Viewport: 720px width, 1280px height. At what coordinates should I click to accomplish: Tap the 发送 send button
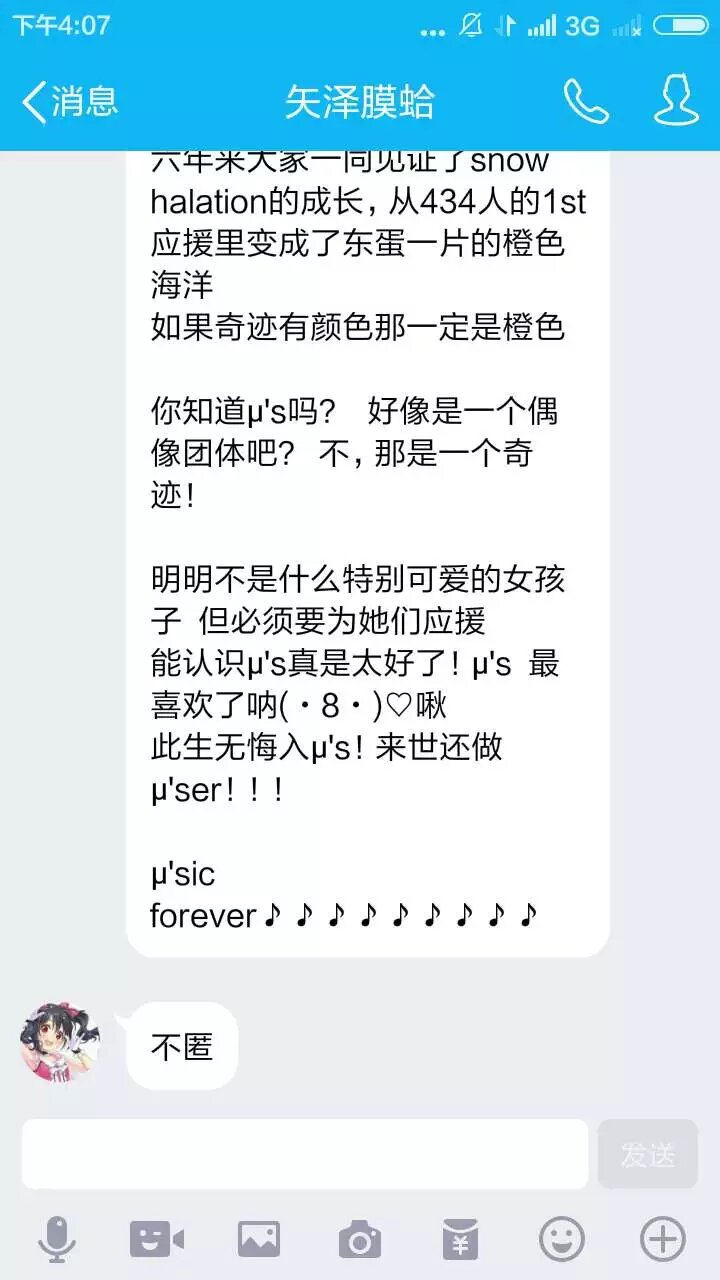point(647,1154)
